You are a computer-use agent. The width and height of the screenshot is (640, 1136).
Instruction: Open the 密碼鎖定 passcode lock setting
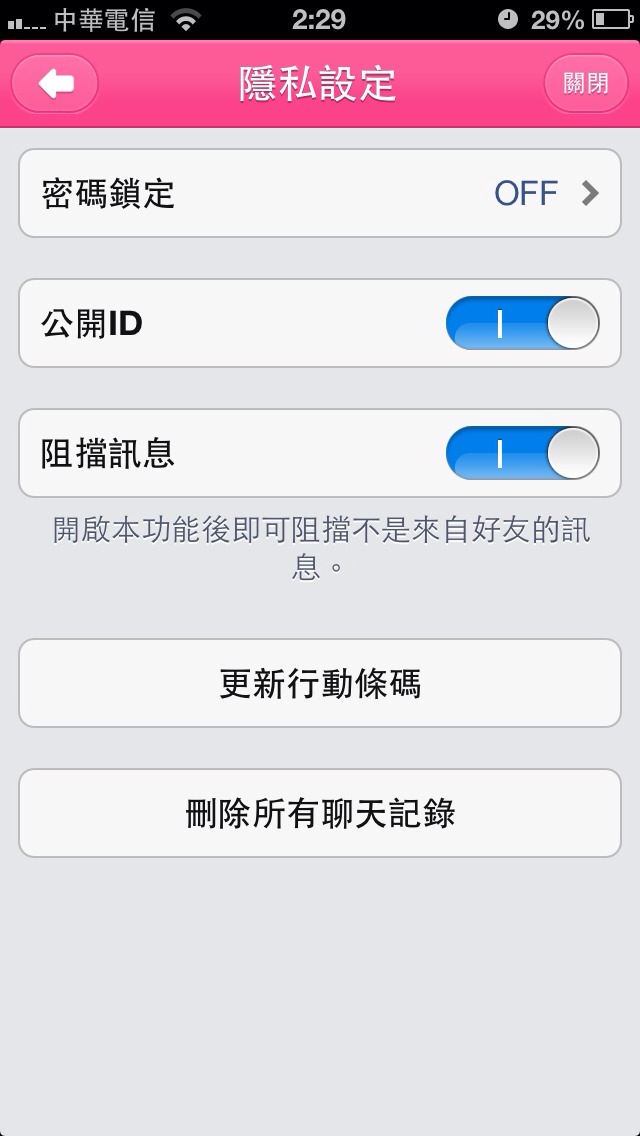click(320, 193)
